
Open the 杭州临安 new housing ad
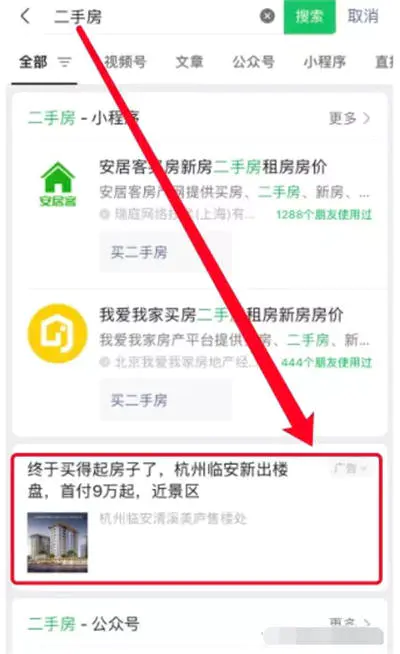pyautogui.click(x=196, y=518)
